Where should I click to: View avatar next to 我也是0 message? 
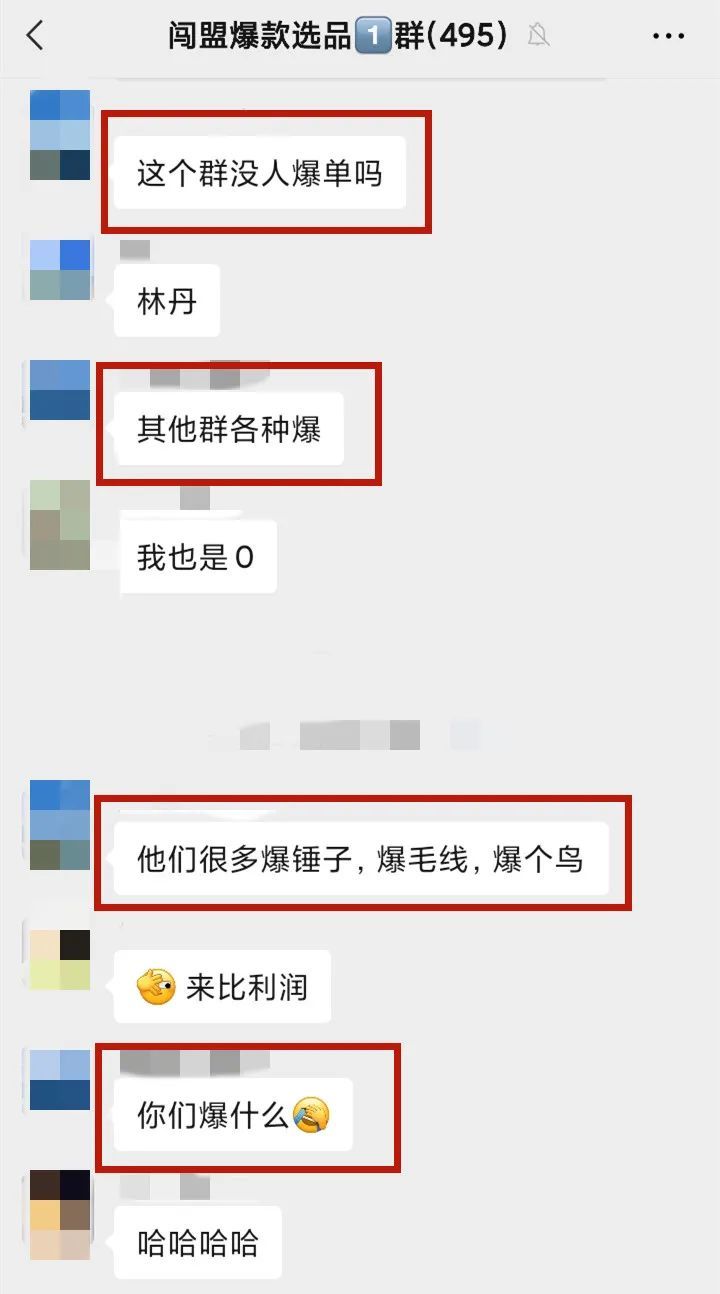click(60, 525)
